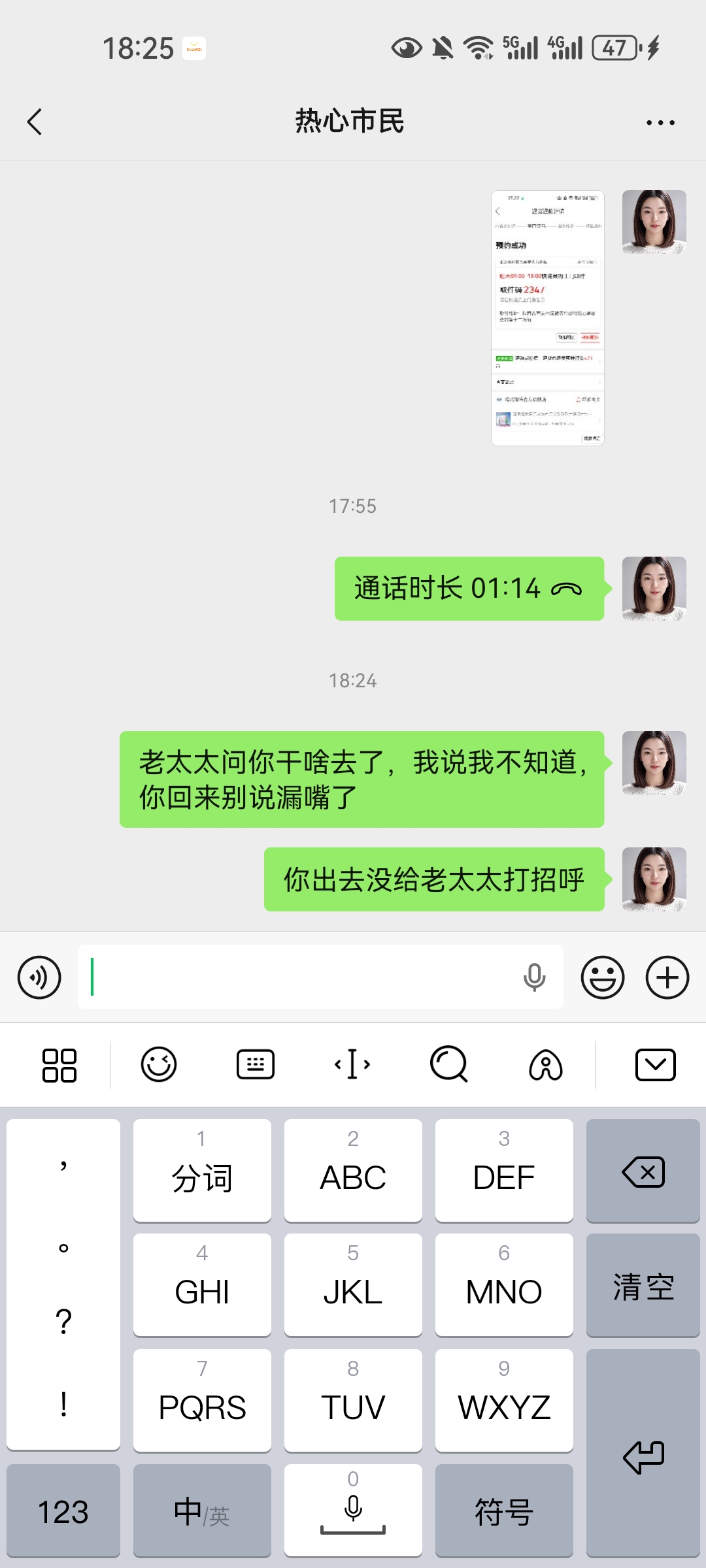
Task: Go back from the 热心市民 chat
Action: point(35,122)
